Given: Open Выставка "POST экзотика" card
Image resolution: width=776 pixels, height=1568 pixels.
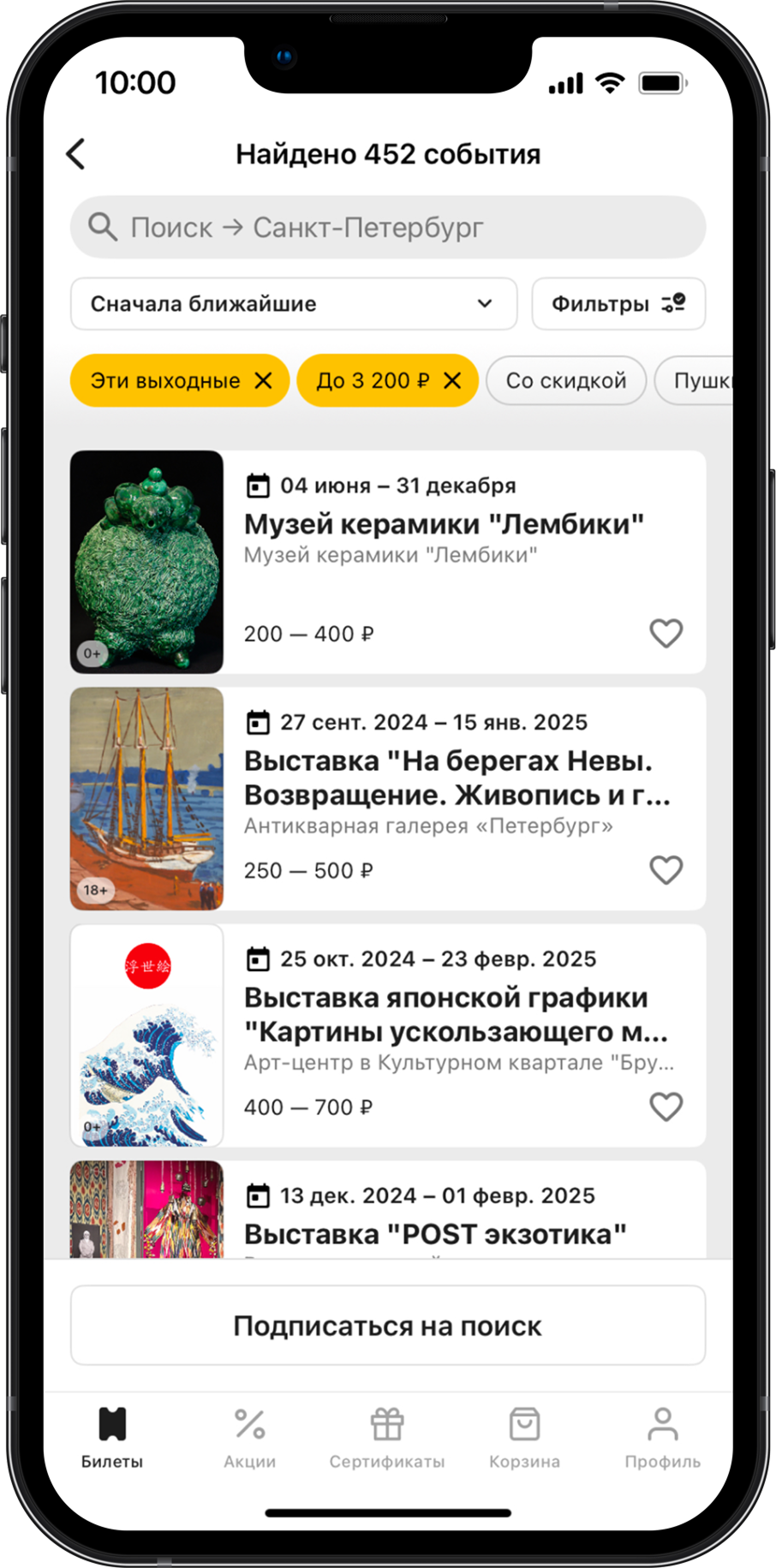Looking at the screenshot, I should click(x=434, y=1233).
